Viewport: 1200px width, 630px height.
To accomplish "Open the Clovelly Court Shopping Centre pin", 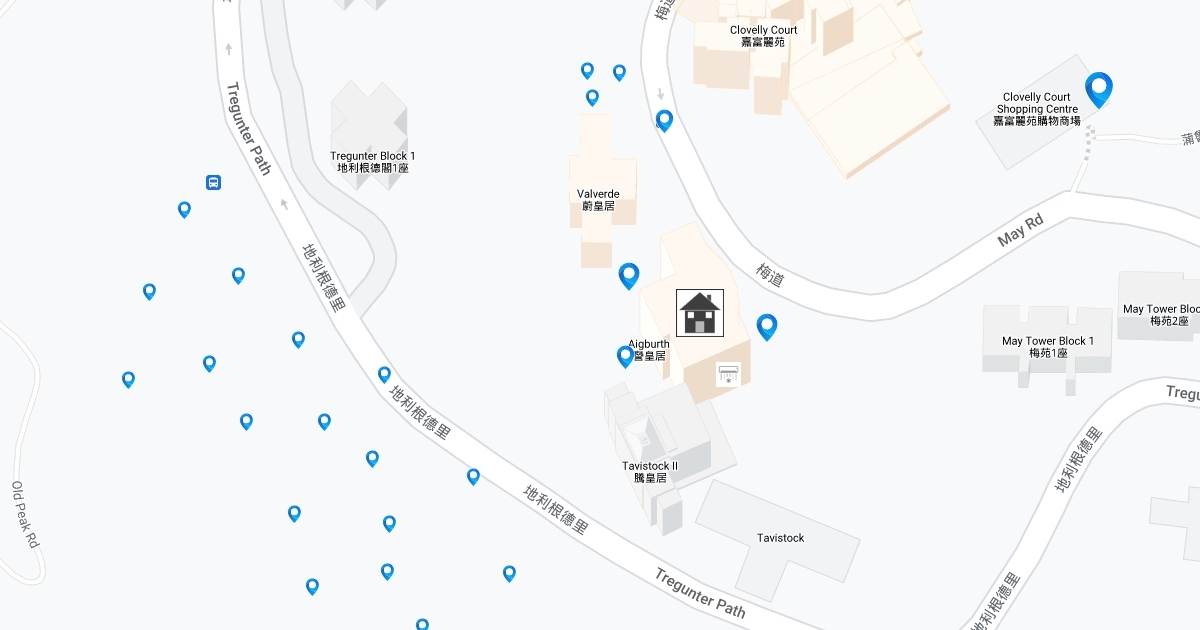I will point(1099,89).
